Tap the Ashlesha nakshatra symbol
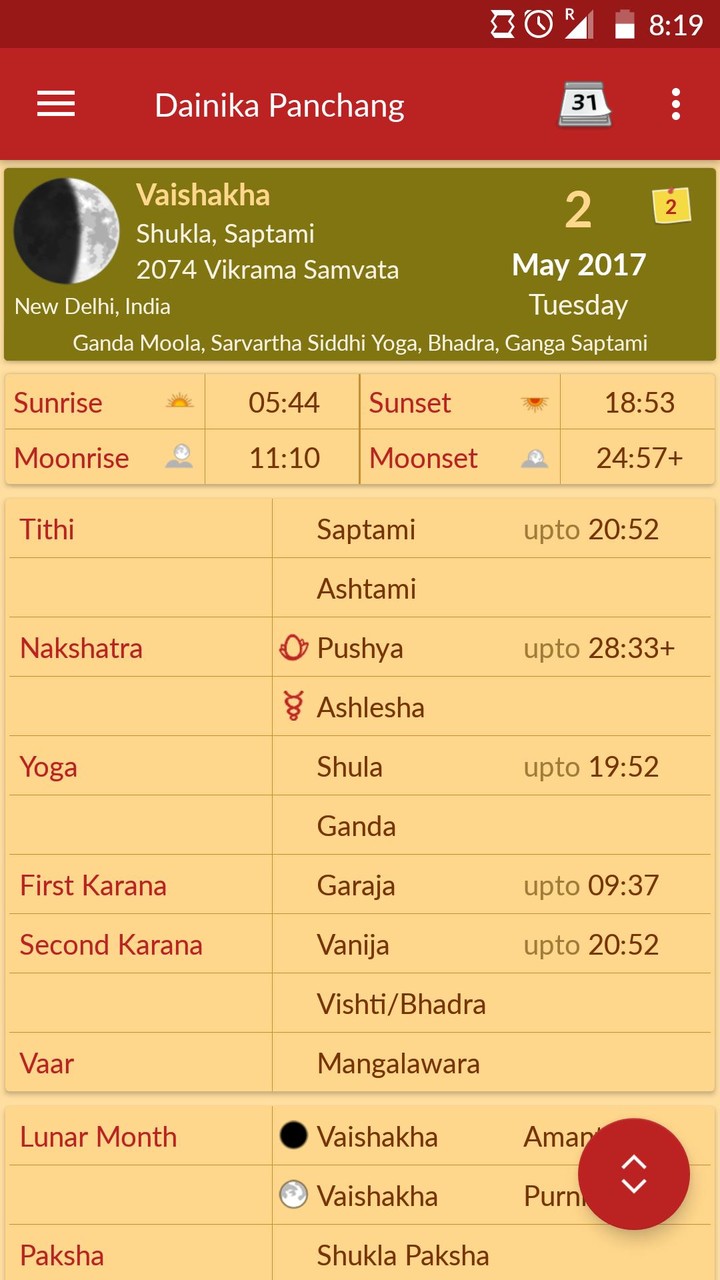Screen dimensions: 720x1280 292,706
